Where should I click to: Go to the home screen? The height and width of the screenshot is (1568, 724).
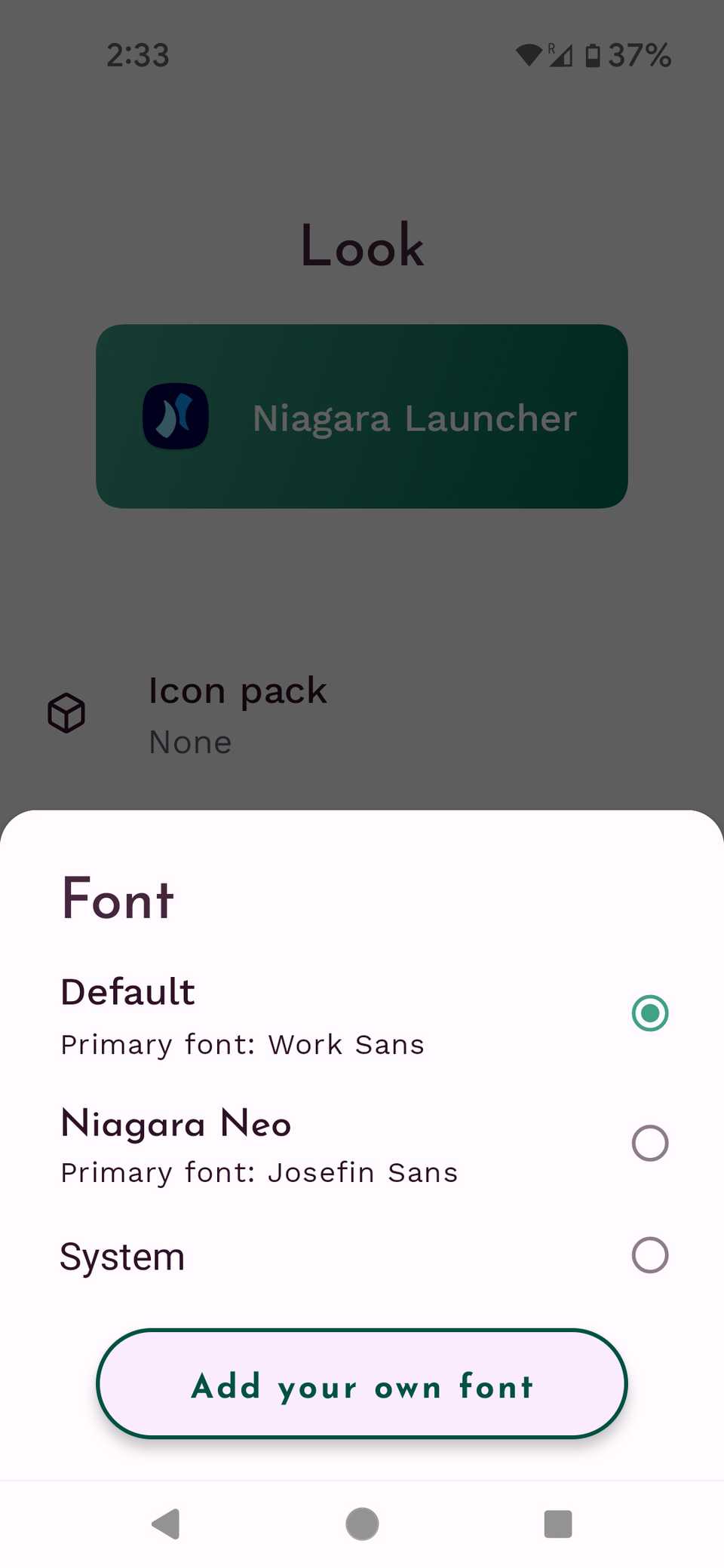[x=362, y=1524]
